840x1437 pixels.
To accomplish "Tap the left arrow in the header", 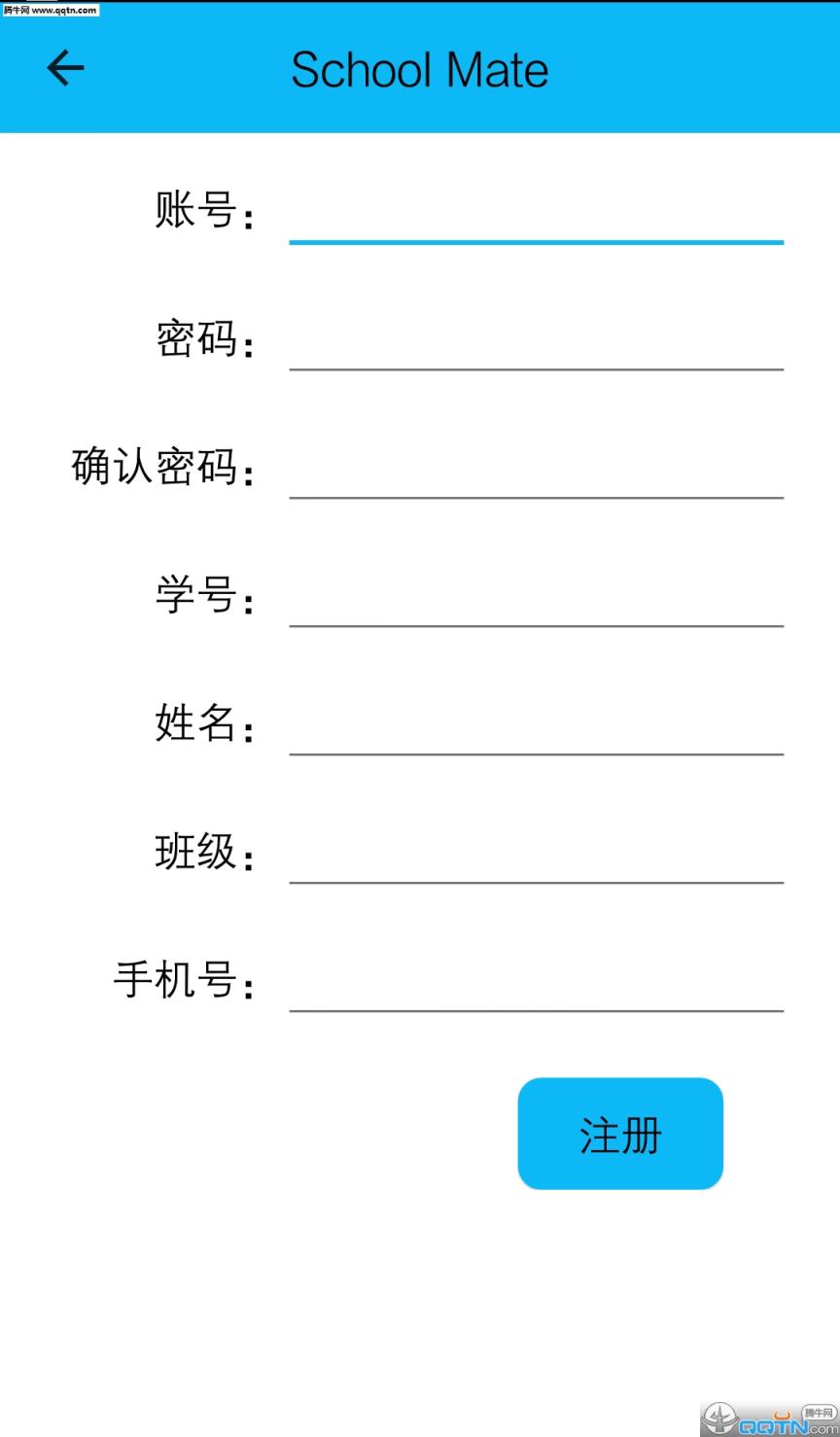I will (64, 68).
